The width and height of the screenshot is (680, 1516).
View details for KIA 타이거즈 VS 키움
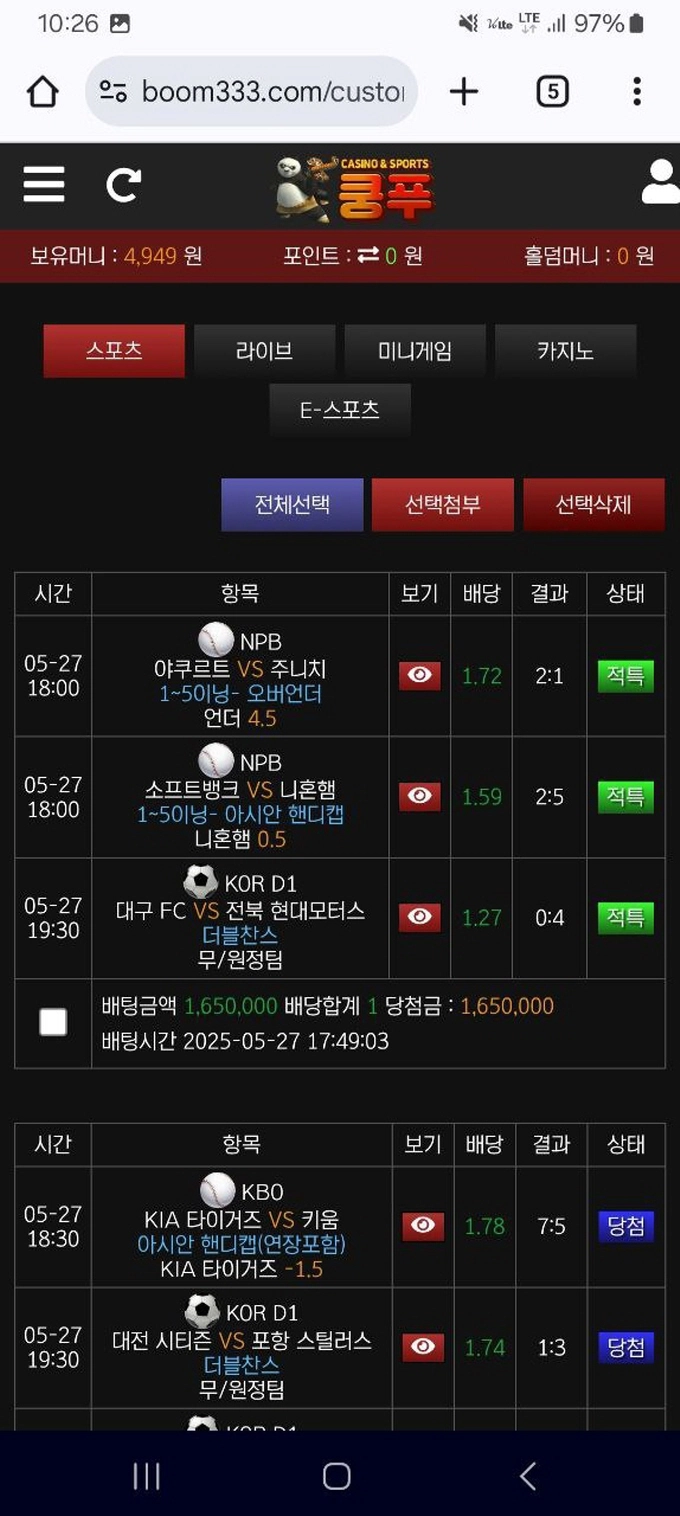422,1226
